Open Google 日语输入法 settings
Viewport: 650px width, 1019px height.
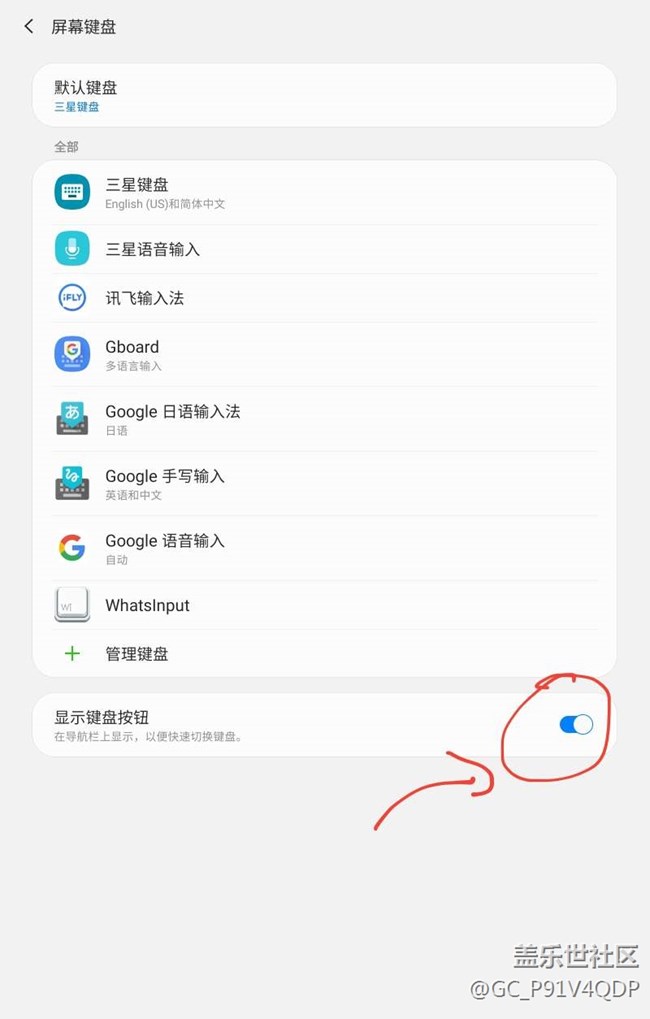click(x=324, y=419)
